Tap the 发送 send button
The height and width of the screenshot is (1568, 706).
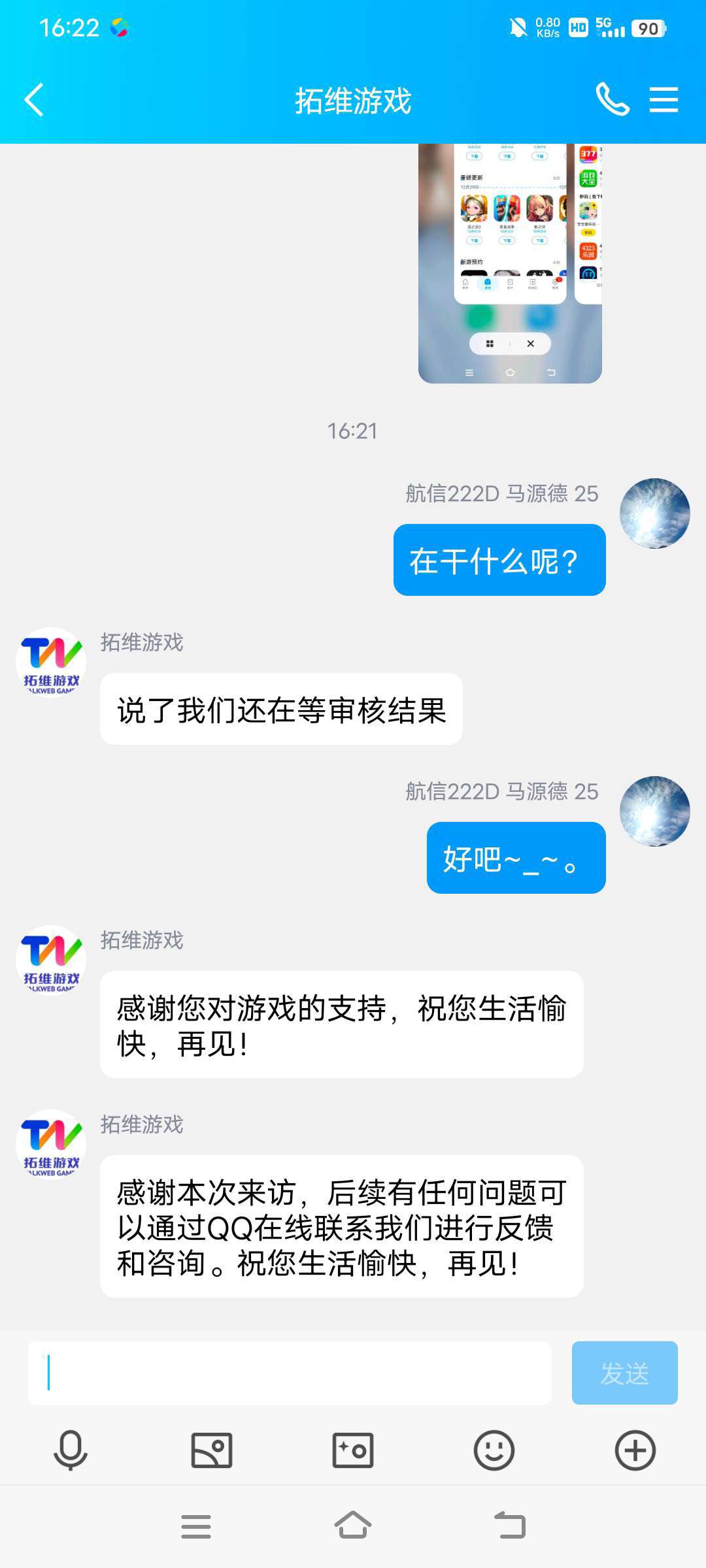pyautogui.click(x=624, y=1373)
